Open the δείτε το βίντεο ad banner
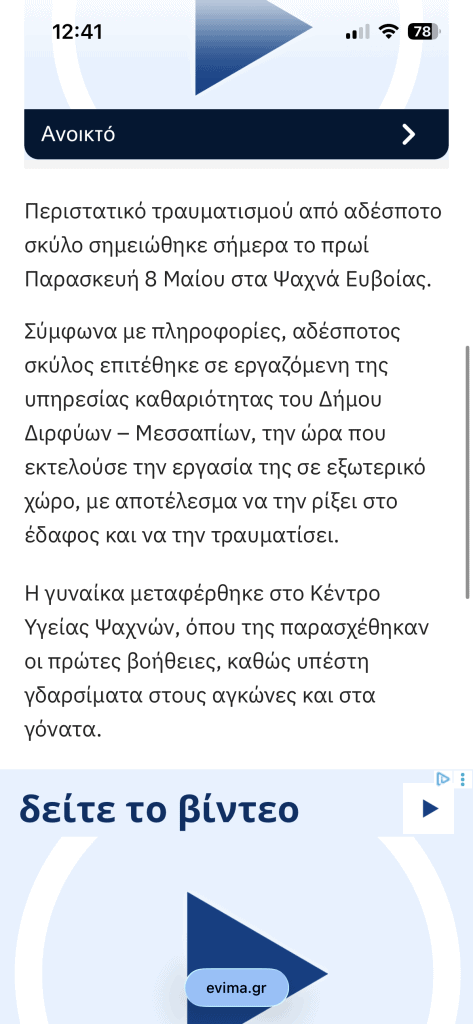 (x=236, y=897)
